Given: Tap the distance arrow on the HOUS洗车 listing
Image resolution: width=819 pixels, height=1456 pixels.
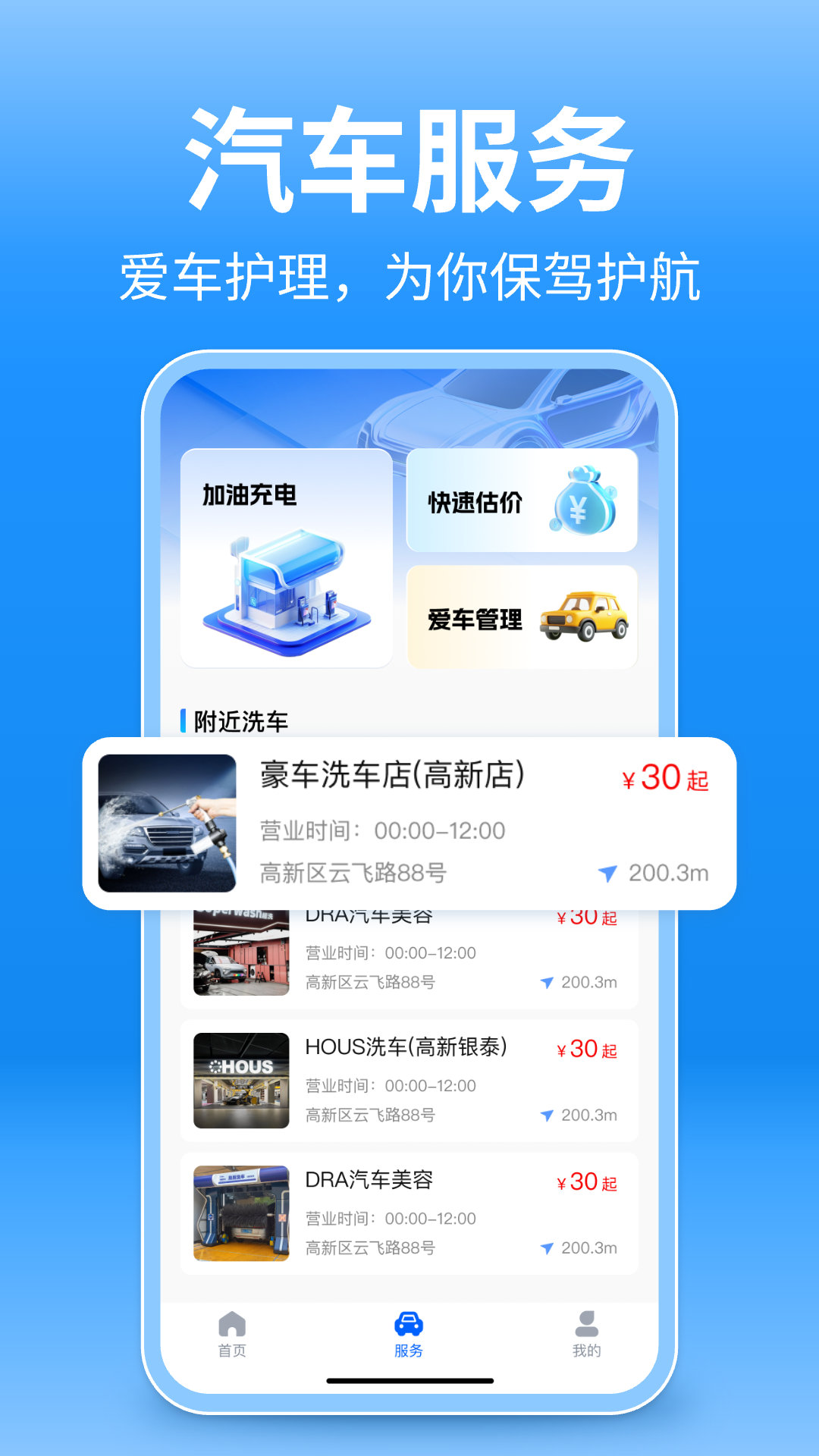Looking at the screenshot, I should point(548,1115).
